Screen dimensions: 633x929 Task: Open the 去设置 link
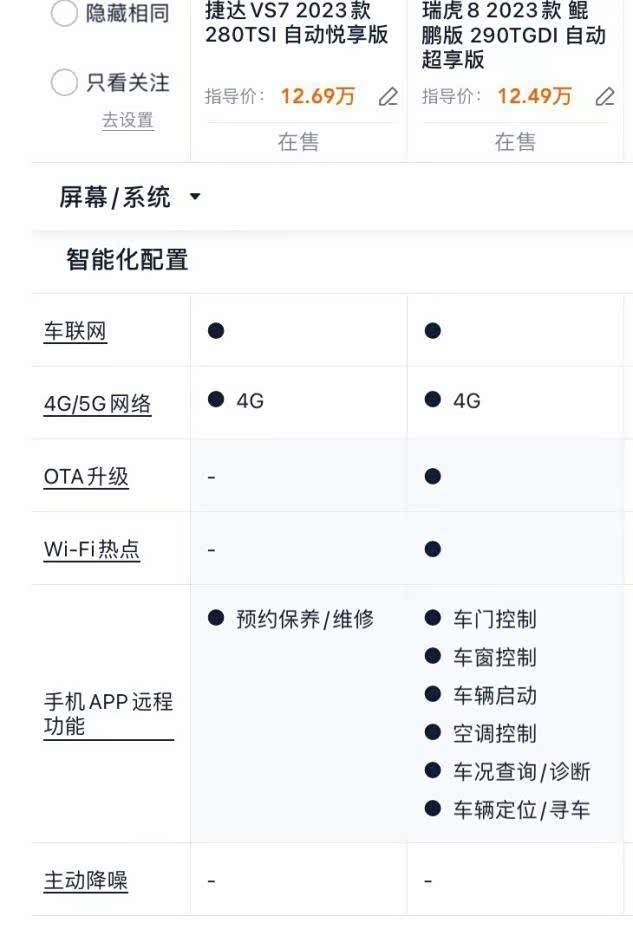[x=128, y=120]
